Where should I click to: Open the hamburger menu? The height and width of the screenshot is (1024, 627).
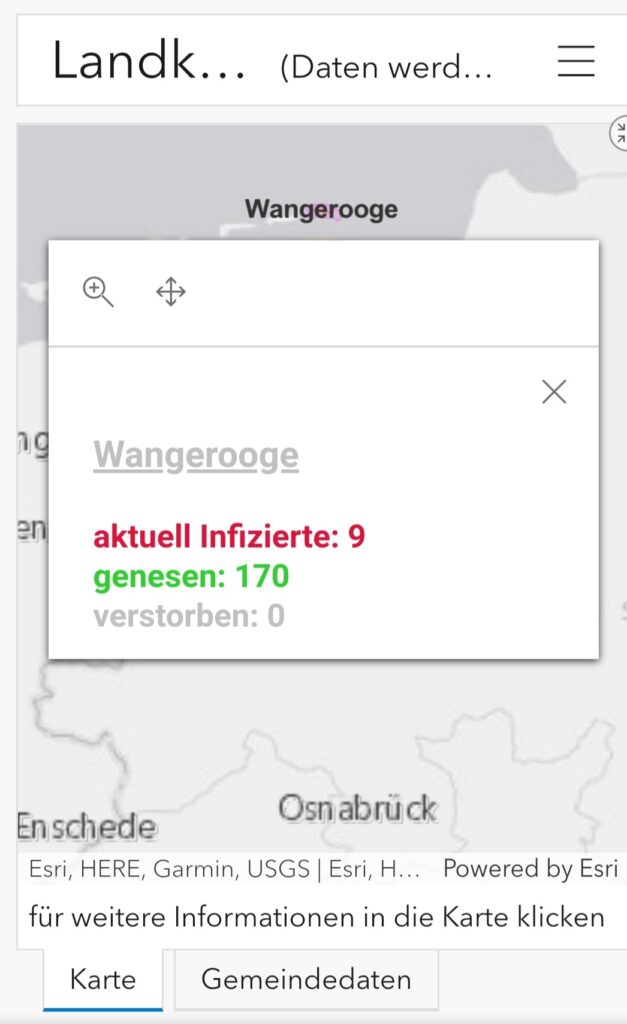575,61
